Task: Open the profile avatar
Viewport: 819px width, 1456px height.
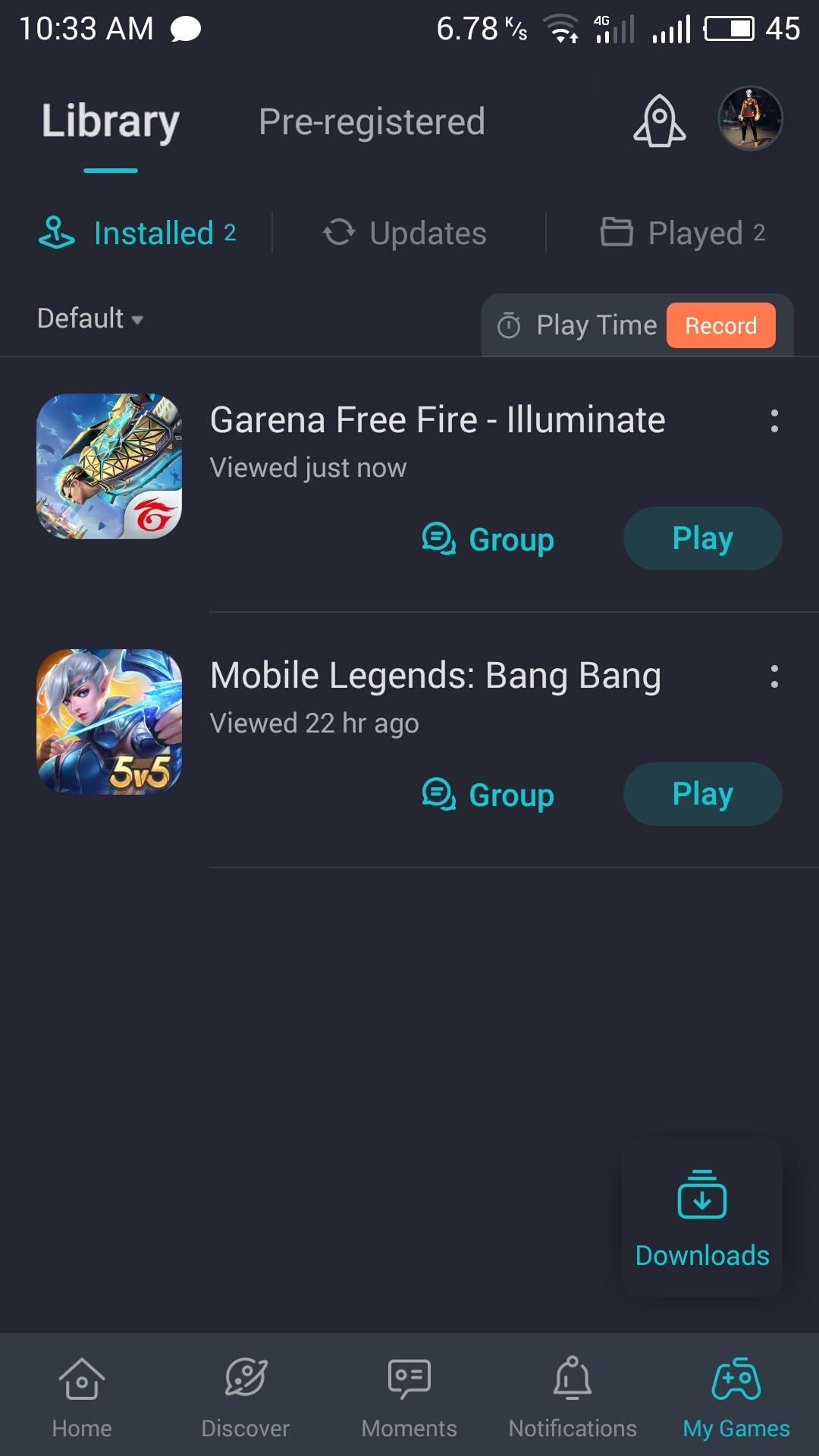Action: click(750, 119)
